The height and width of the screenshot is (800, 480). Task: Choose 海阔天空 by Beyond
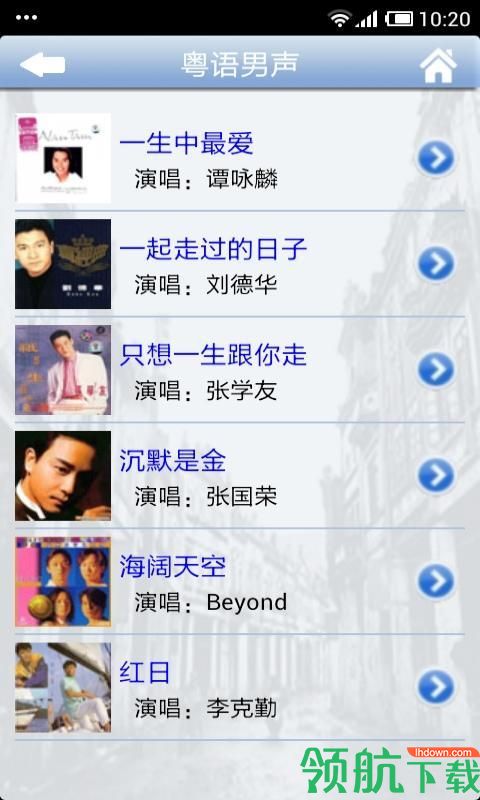tap(240, 582)
